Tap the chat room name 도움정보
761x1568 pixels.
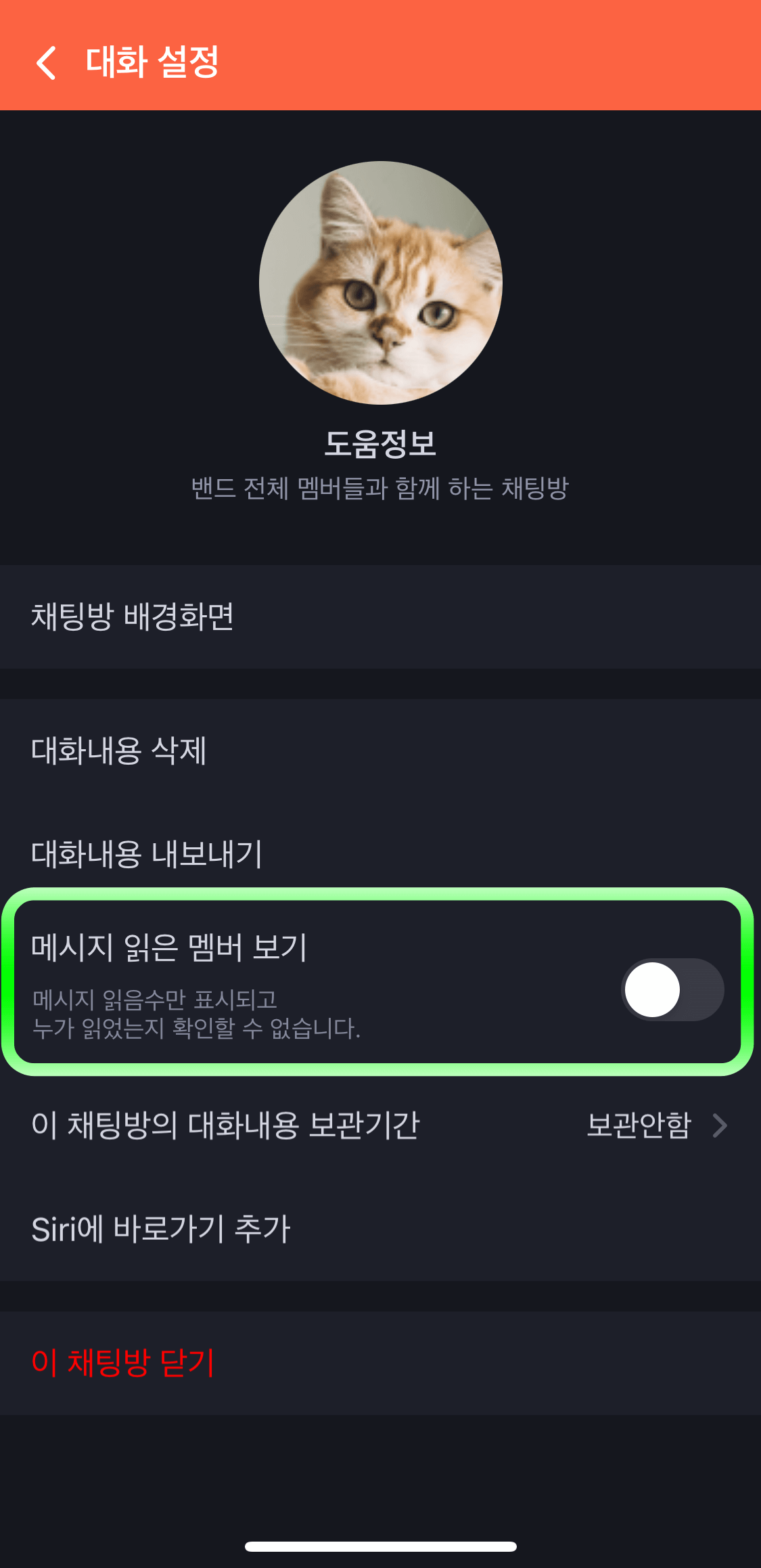tap(380, 443)
